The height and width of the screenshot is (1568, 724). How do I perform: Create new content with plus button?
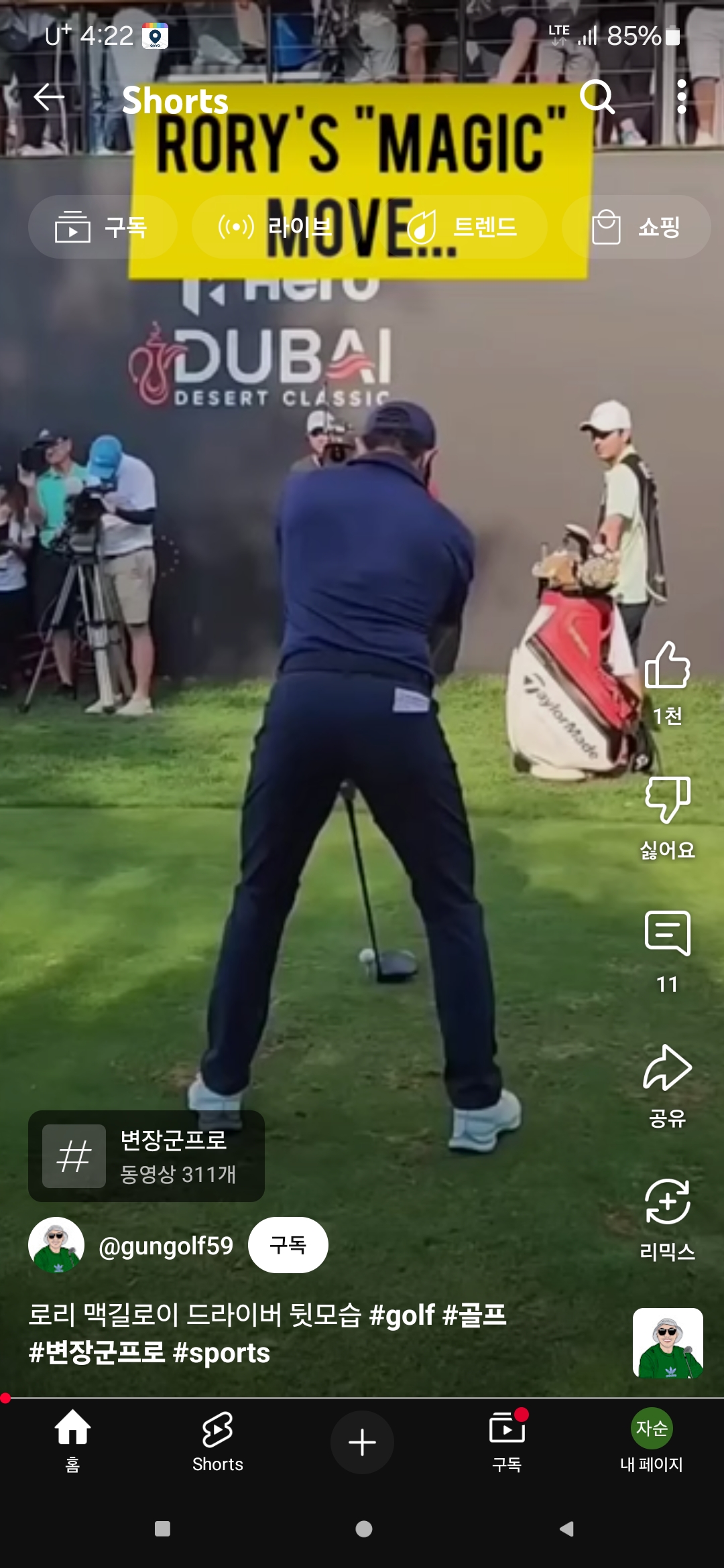point(362,1442)
